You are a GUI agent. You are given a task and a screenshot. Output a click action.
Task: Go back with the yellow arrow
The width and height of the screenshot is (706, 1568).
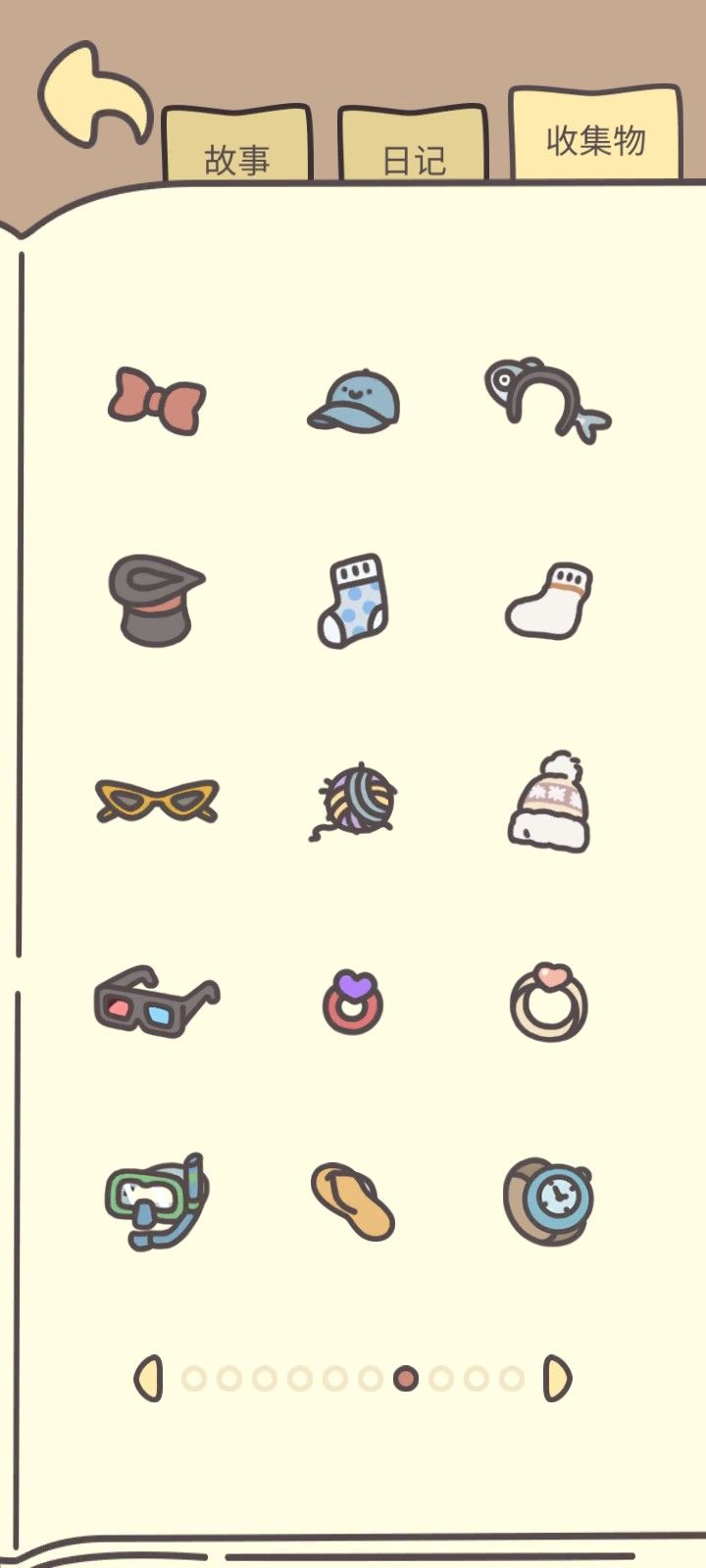(x=96, y=94)
